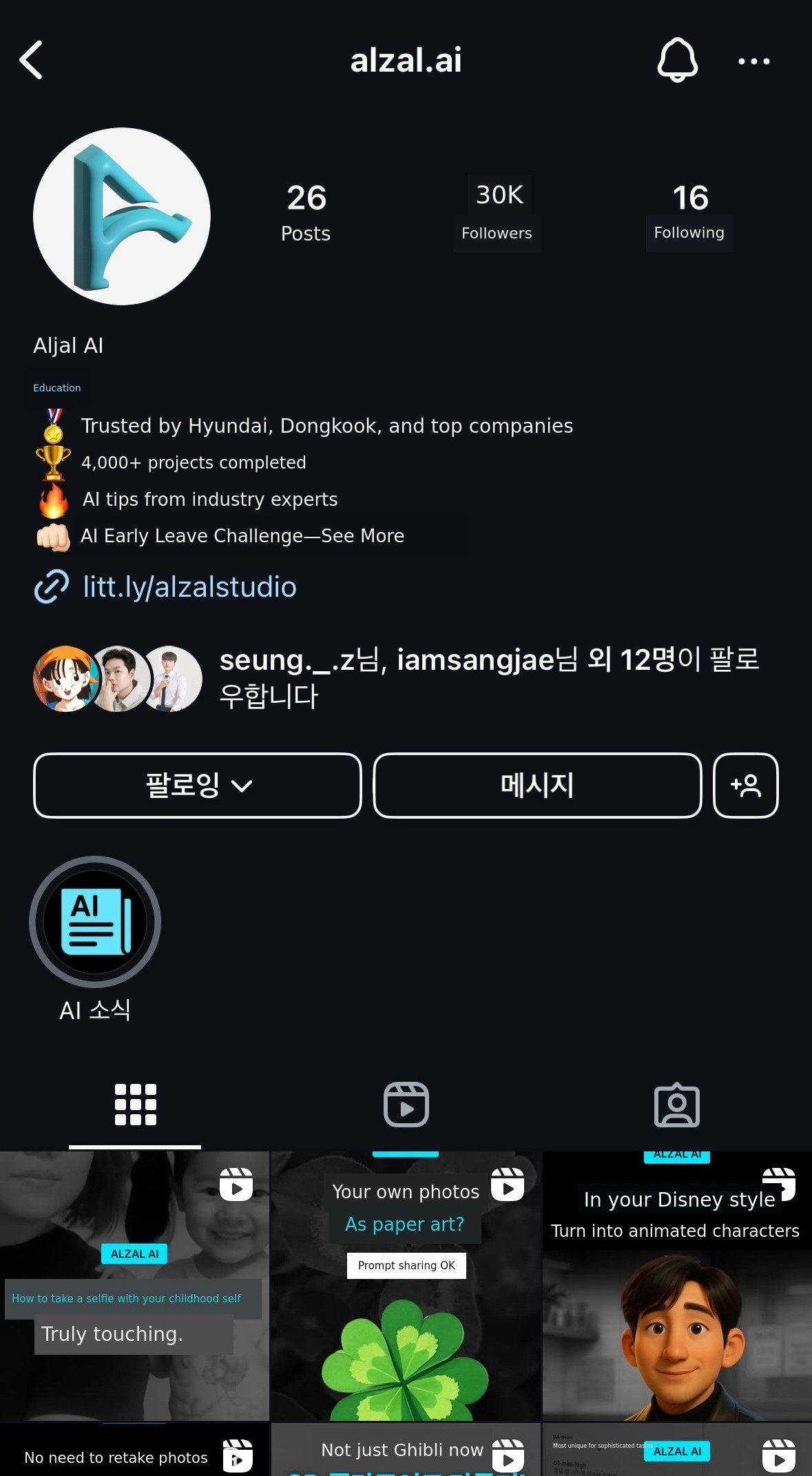Open the three-dot overflow menu
The height and width of the screenshot is (1476, 812).
pos(753,61)
